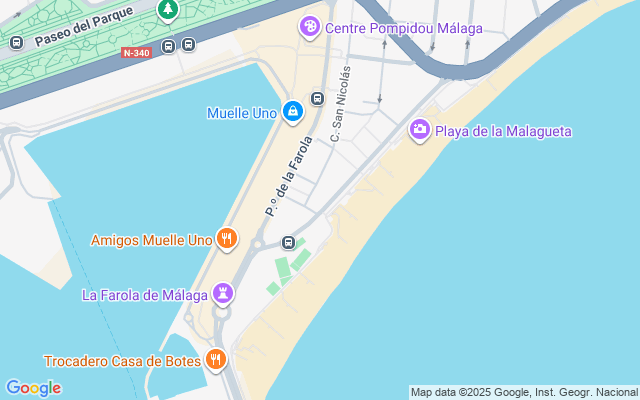The height and width of the screenshot is (400, 640).
Task: Open the Centre Pompidou Málaga marker
Action: (311, 27)
